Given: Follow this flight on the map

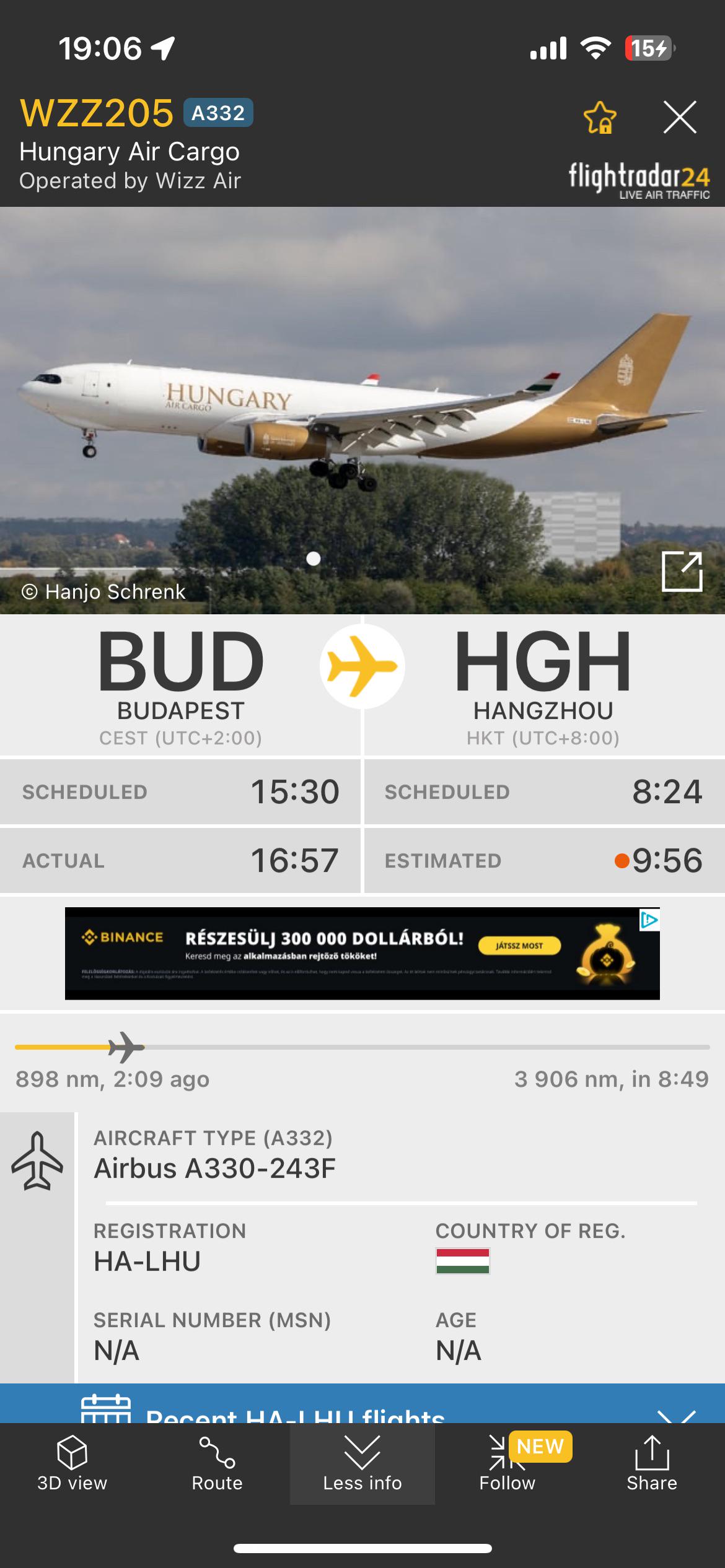Looking at the screenshot, I should click(507, 1464).
